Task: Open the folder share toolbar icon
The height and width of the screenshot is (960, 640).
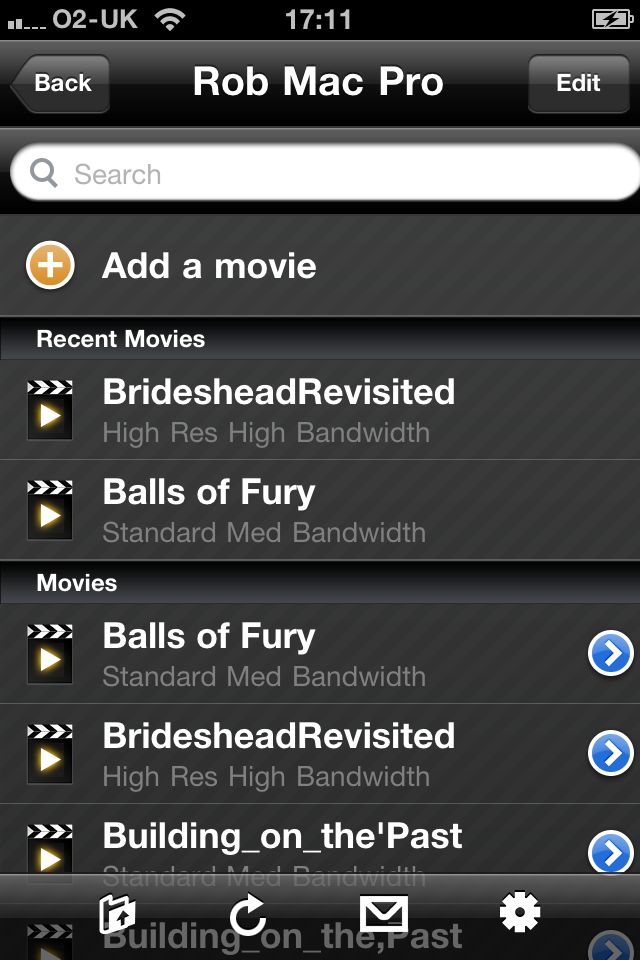Action: point(117,914)
